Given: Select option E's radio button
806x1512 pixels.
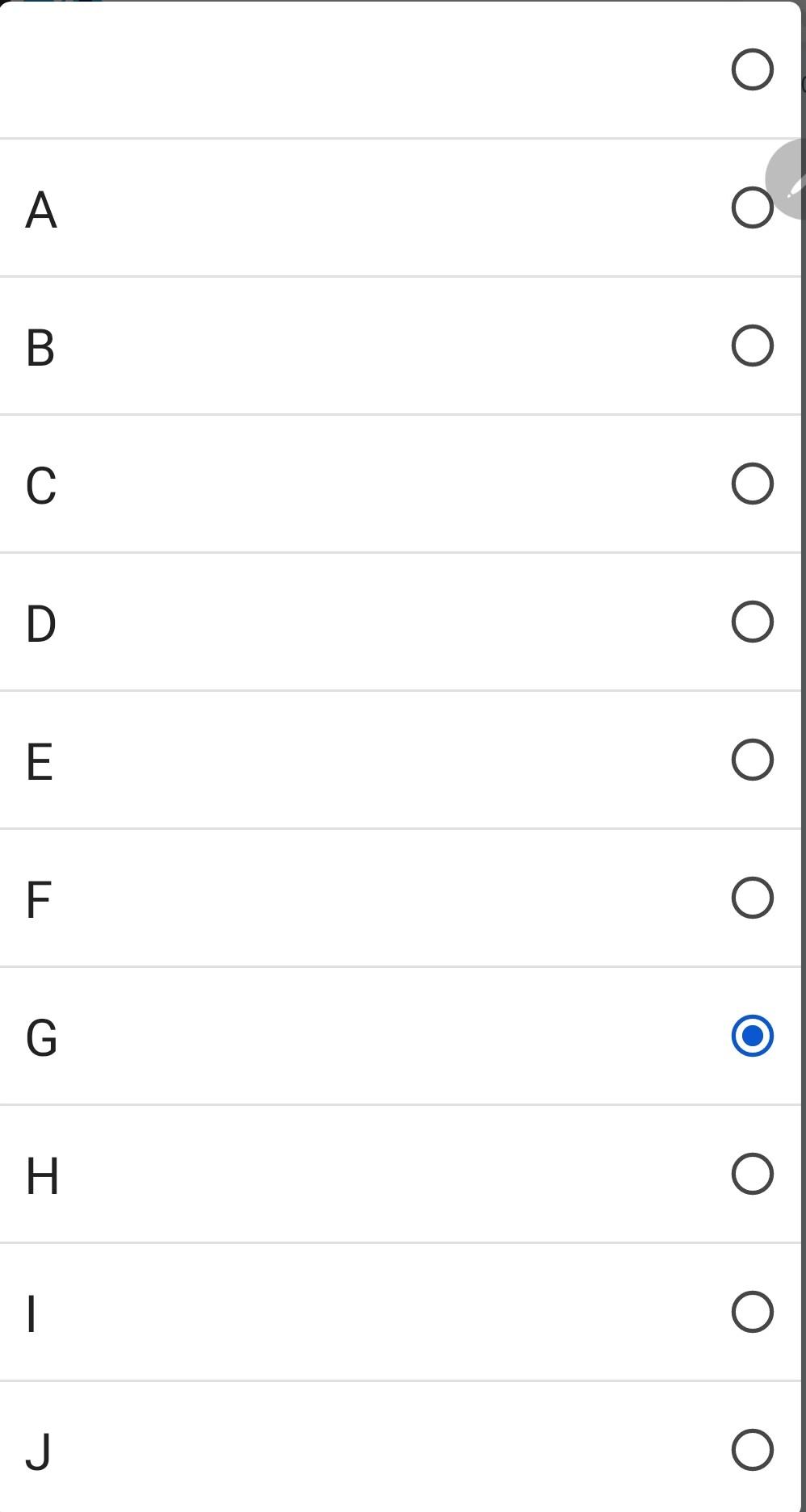Looking at the screenshot, I should (x=751, y=759).
